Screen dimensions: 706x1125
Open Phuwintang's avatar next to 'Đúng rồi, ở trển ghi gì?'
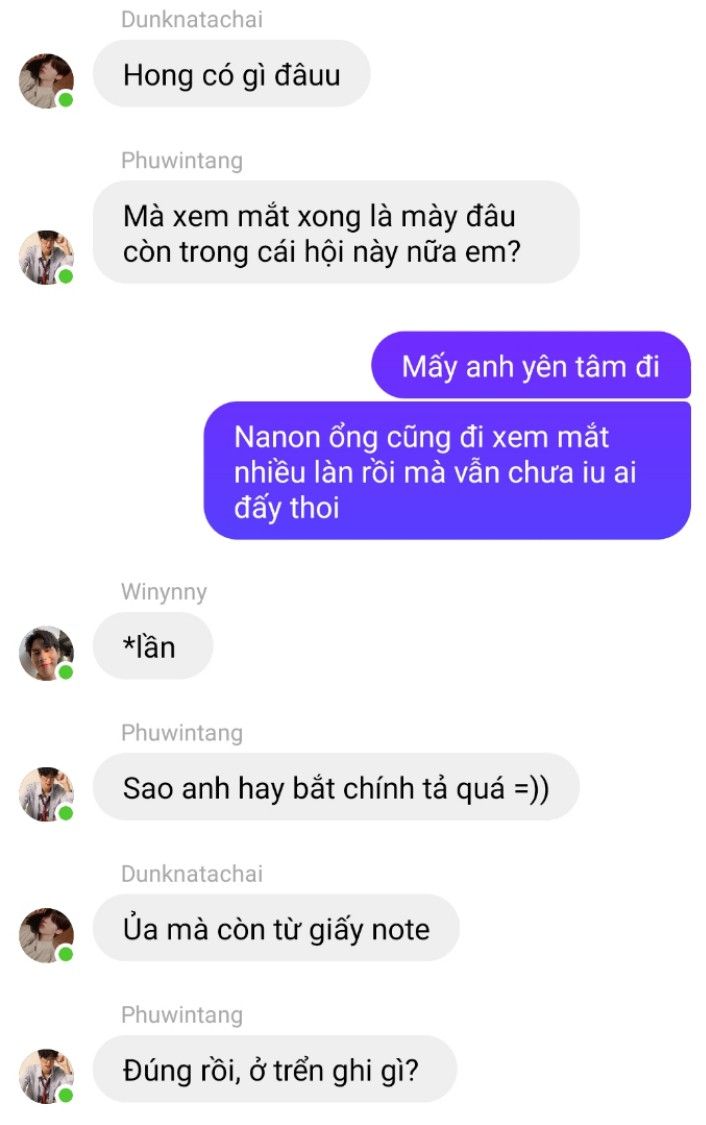[46, 1076]
